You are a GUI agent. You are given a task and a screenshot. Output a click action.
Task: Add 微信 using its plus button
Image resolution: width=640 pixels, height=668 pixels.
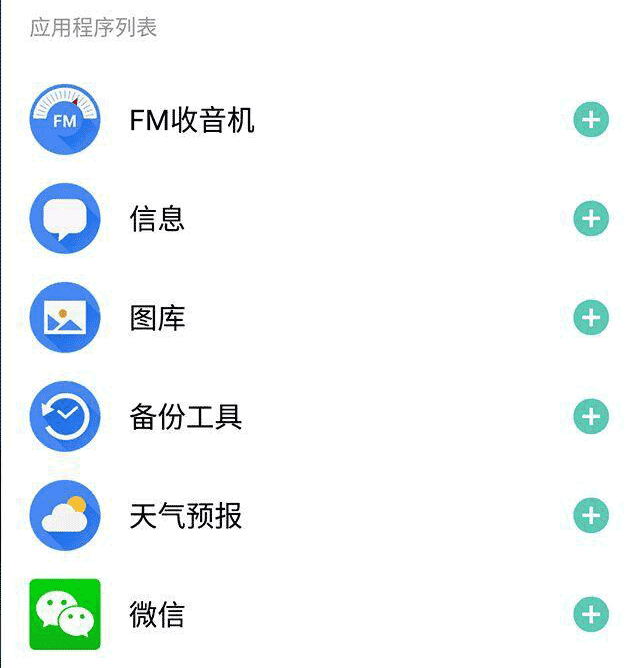coord(591,614)
